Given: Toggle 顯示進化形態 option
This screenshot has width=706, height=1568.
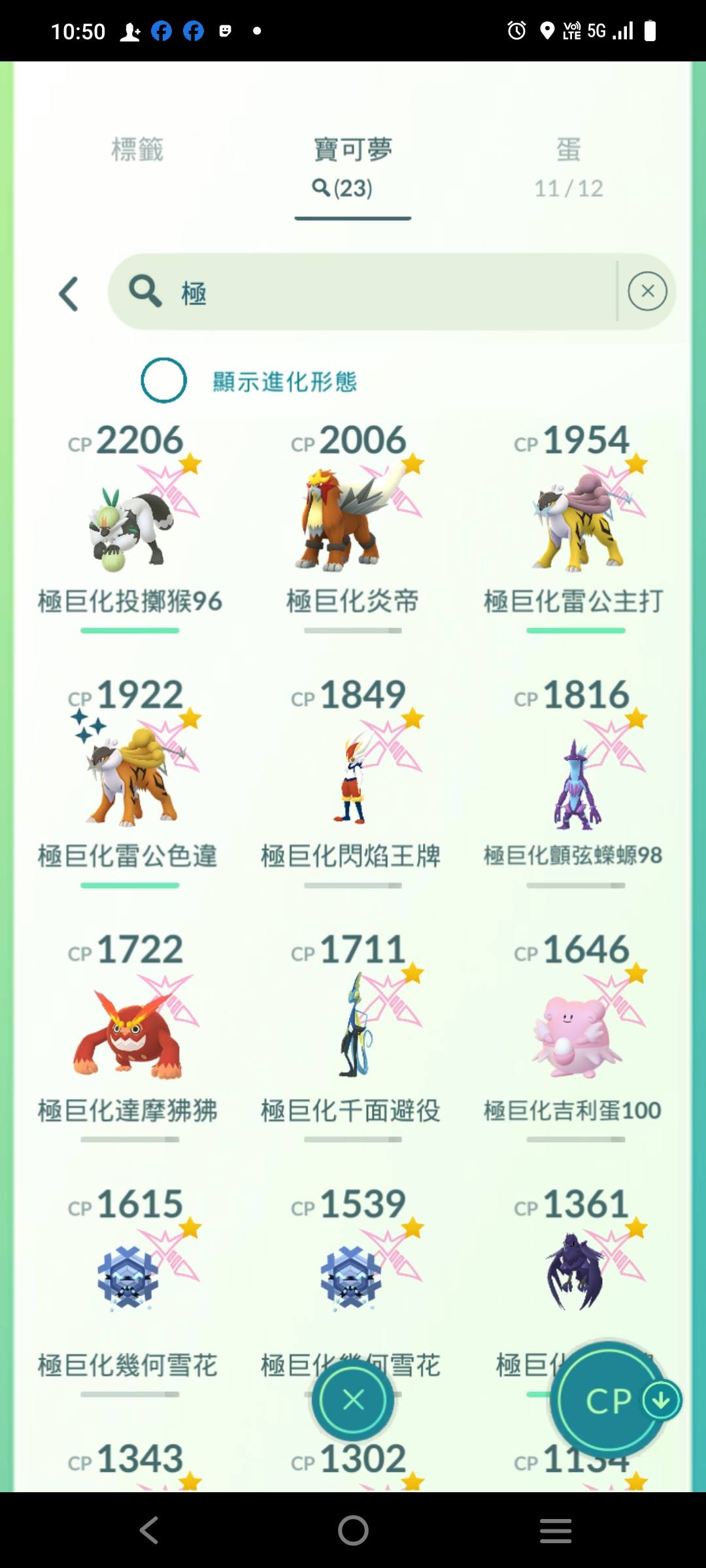Looking at the screenshot, I should click(163, 380).
